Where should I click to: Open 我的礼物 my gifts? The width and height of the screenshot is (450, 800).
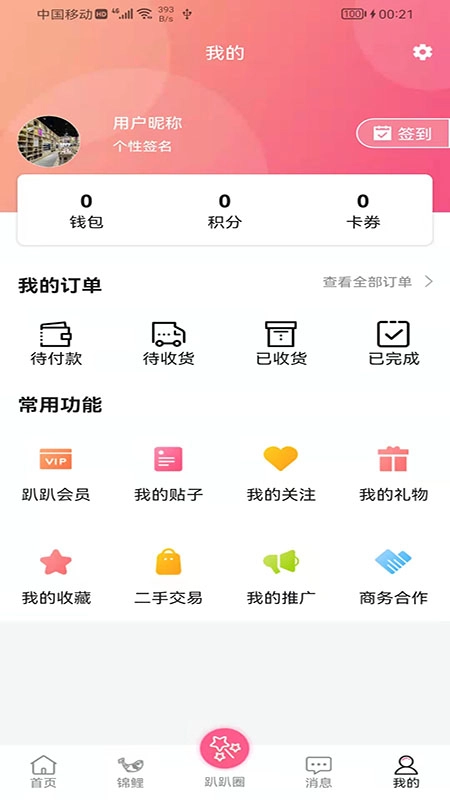point(393,474)
